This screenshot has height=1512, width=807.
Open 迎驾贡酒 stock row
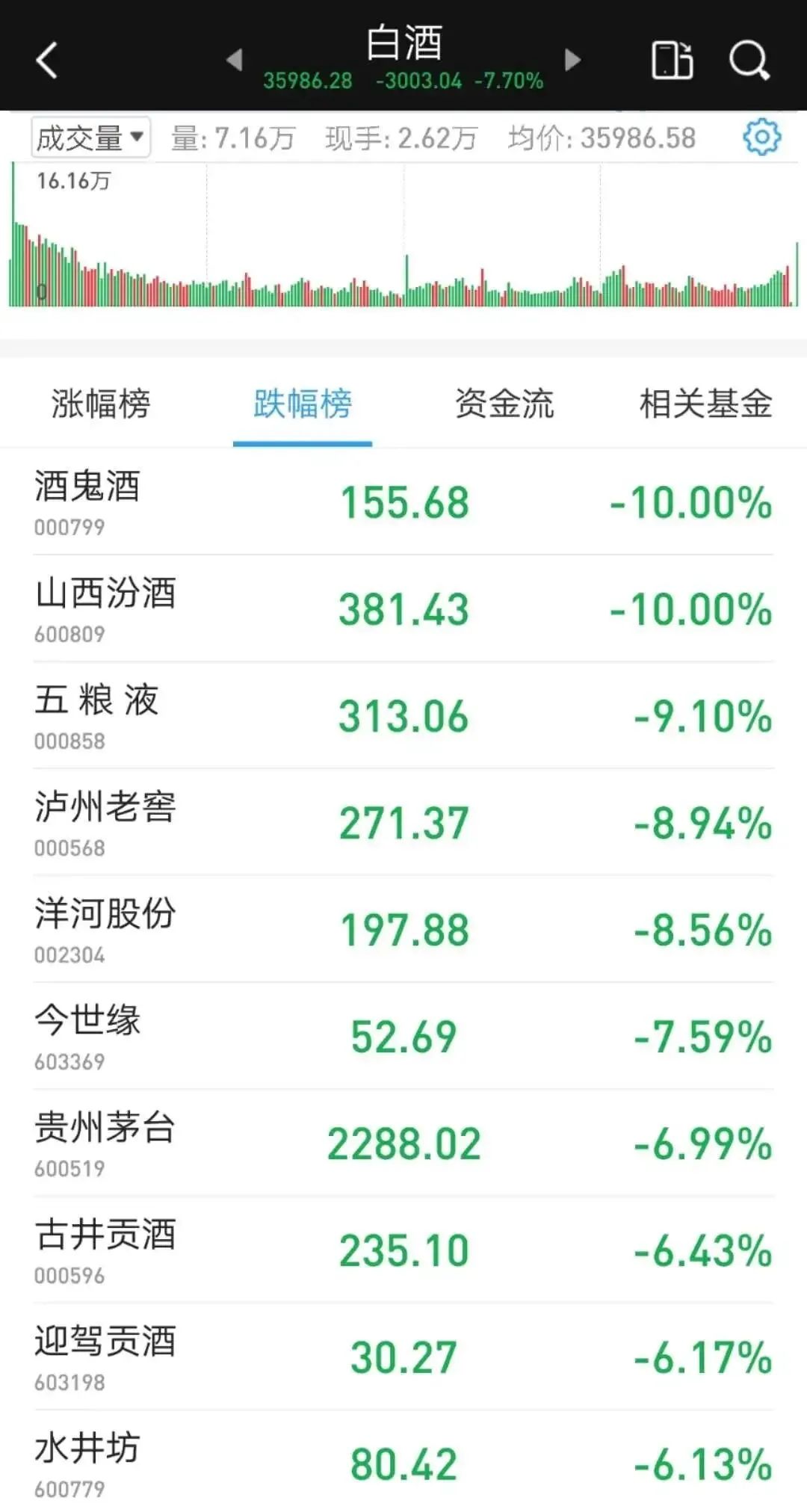[403, 1357]
